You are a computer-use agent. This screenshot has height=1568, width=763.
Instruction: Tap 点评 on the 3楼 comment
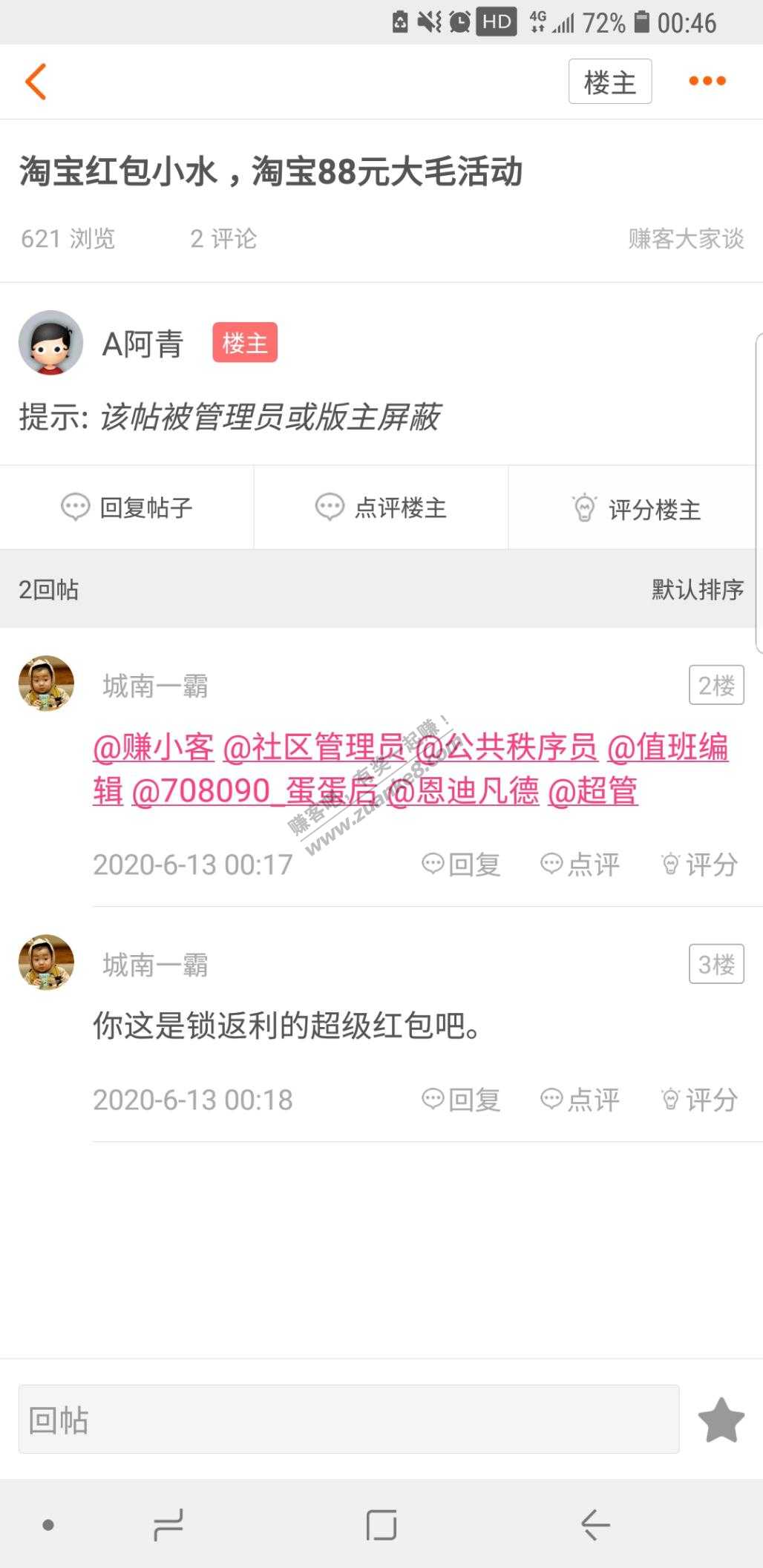point(580,1100)
